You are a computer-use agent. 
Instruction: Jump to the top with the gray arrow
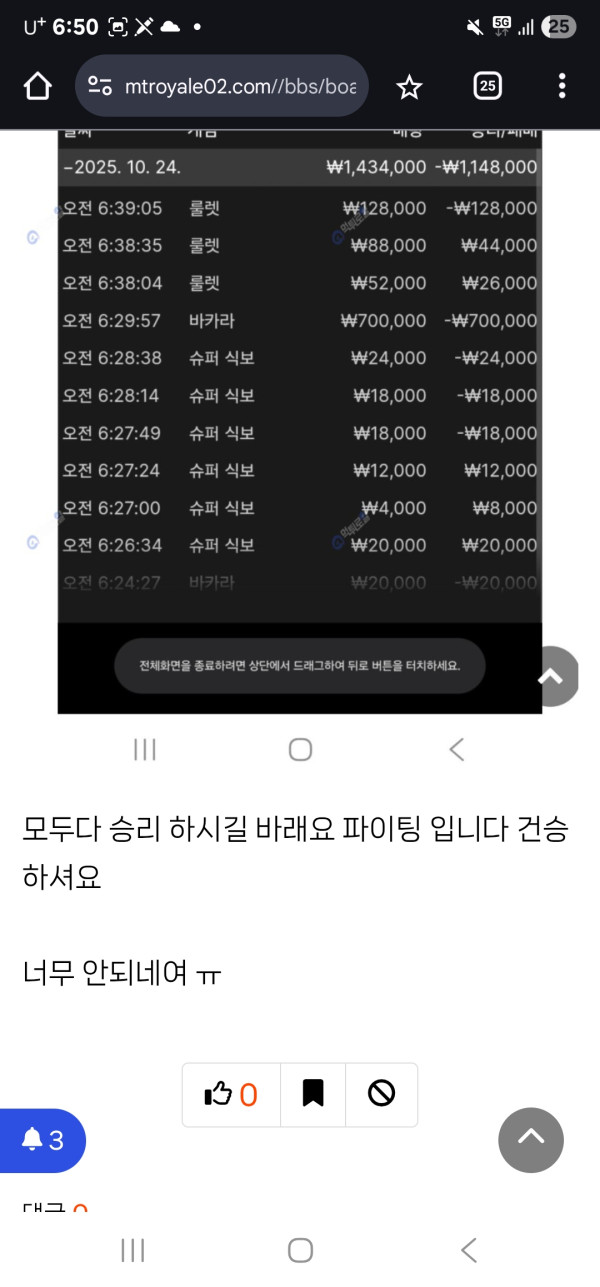[x=531, y=1140]
